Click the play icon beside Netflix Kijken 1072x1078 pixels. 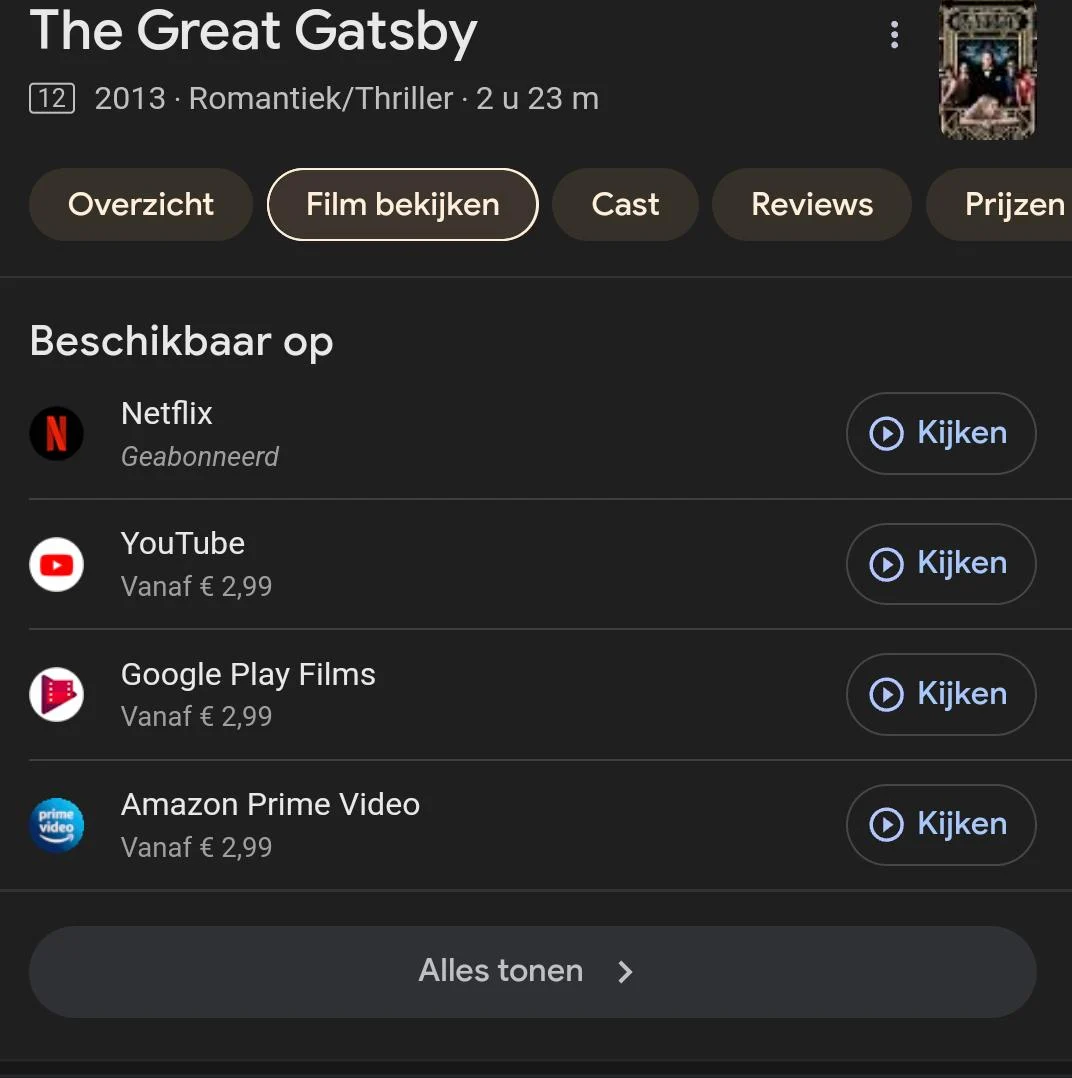(886, 433)
